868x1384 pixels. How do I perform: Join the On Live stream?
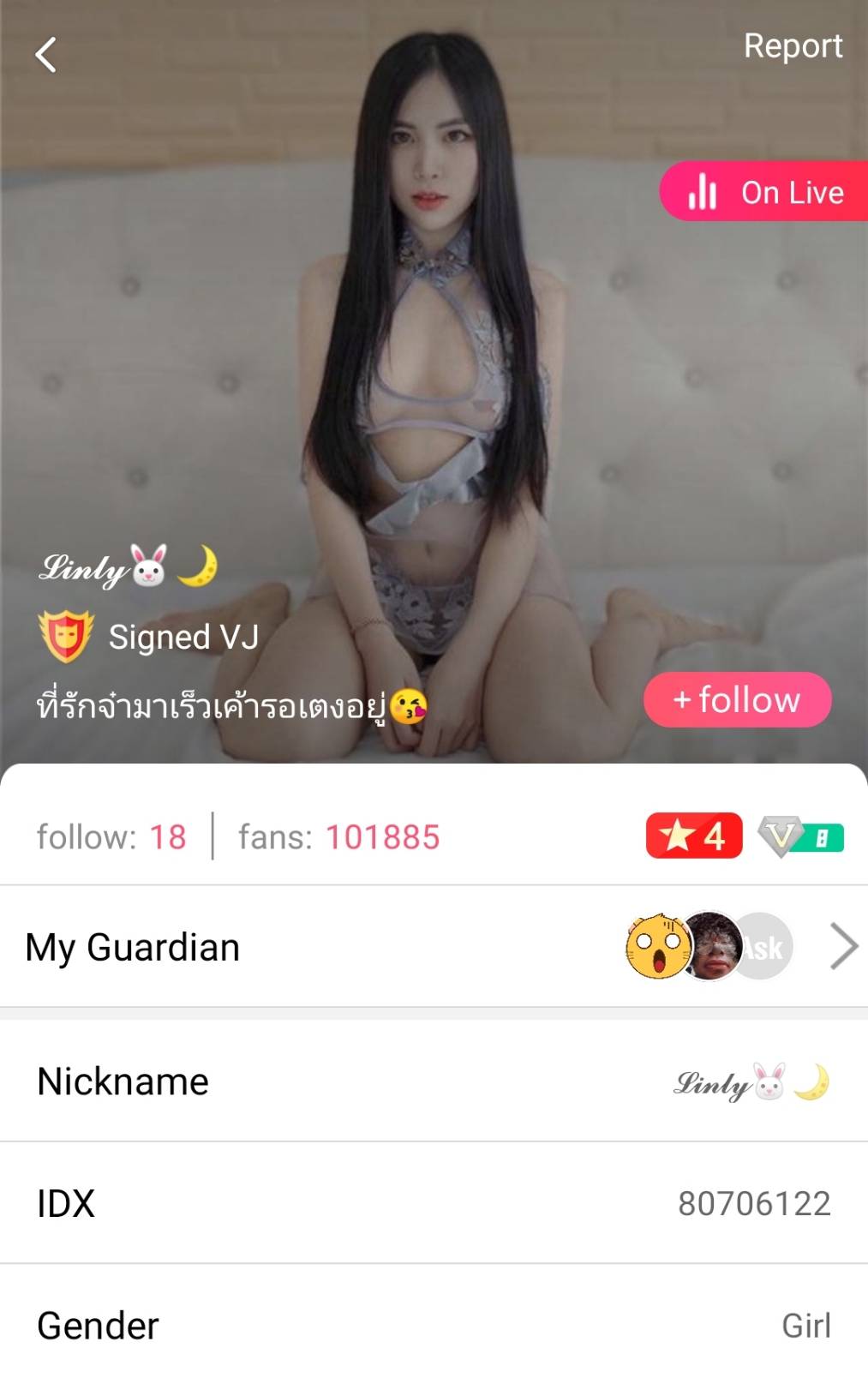coord(765,192)
